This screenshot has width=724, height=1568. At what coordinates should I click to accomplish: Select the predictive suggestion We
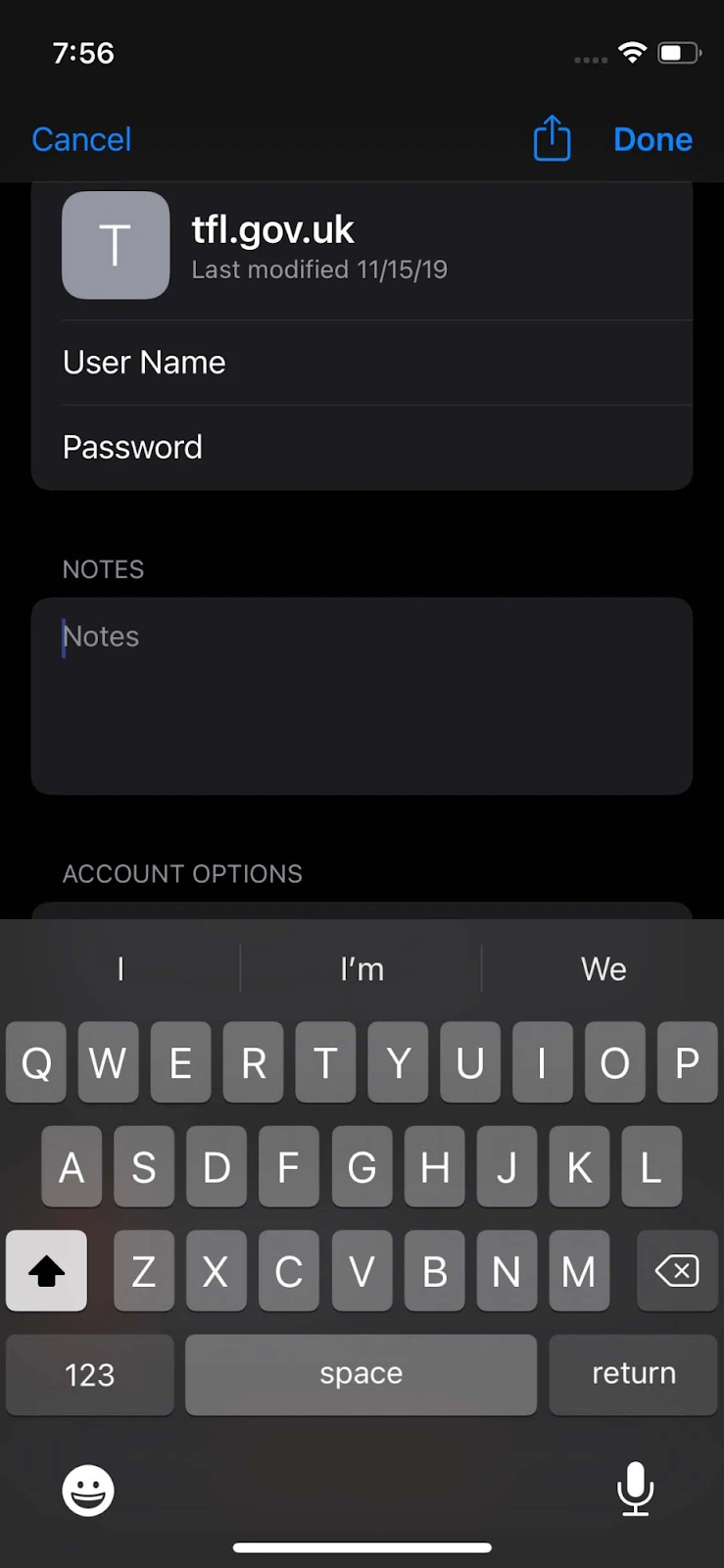pyautogui.click(x=603, y=968)
